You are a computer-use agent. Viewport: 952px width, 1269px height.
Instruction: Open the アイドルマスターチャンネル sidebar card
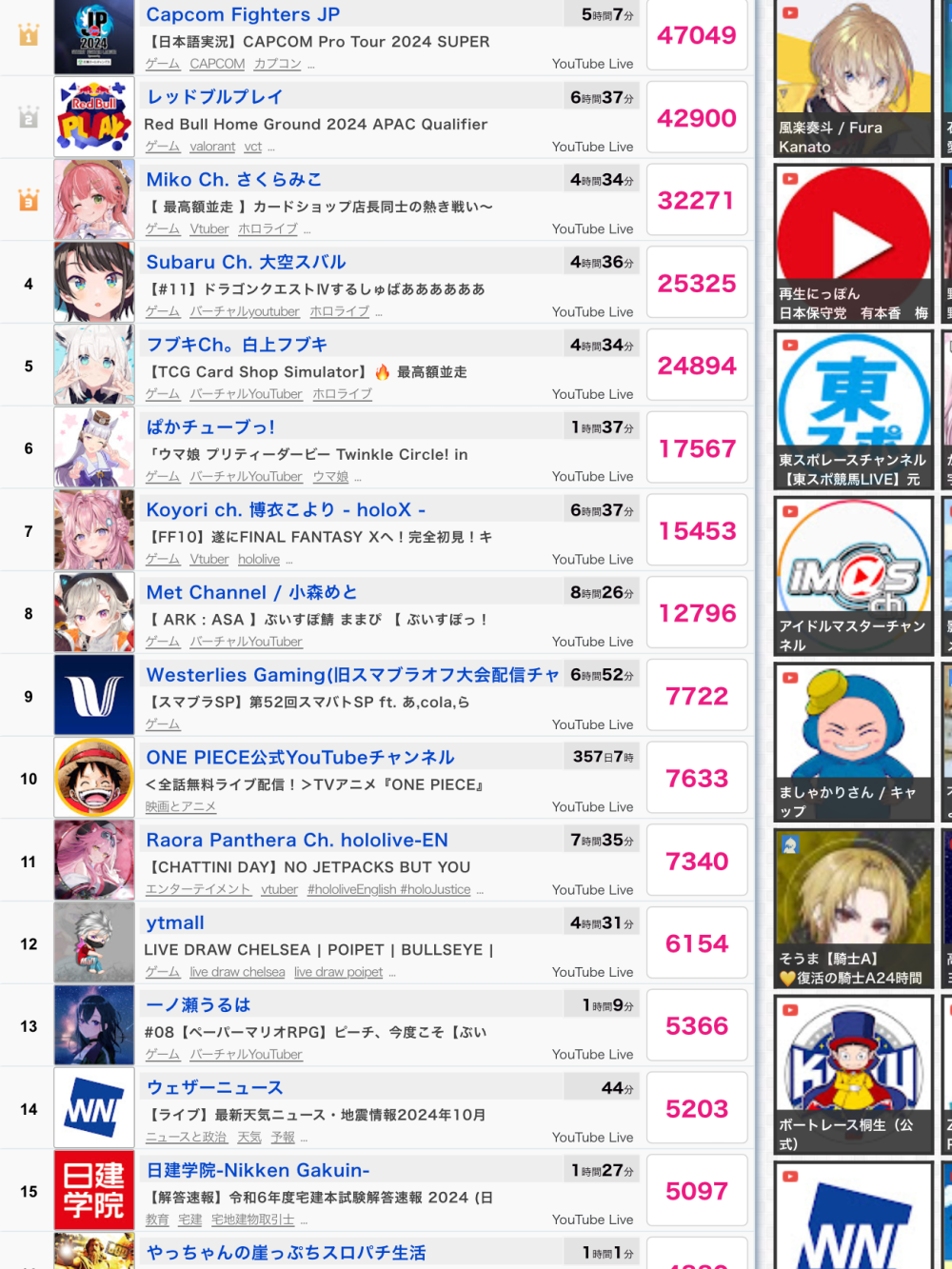pyautogui.click(x=853, y=576)
